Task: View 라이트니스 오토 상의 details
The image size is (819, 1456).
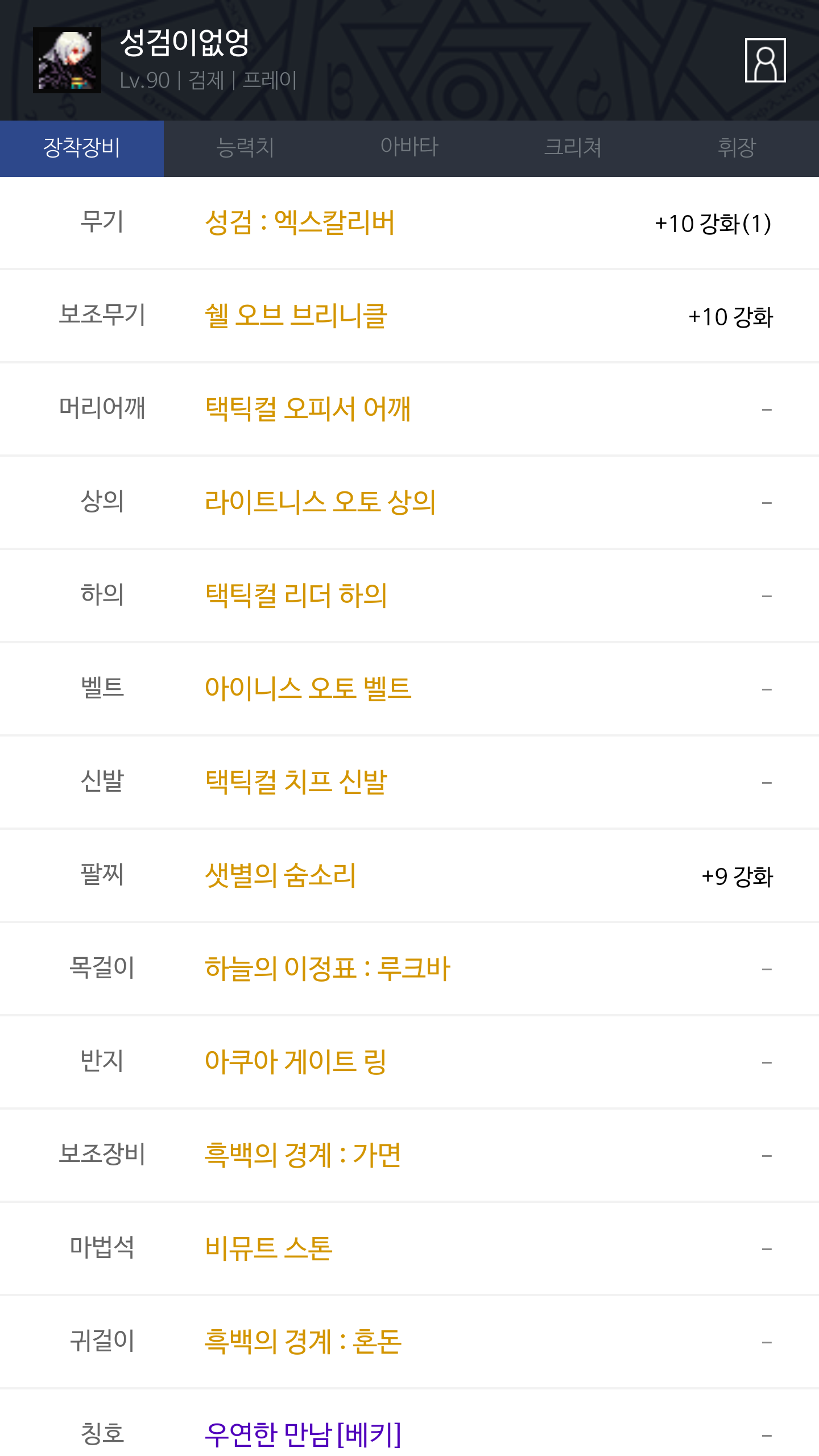Action: click(x=320, y=502)
